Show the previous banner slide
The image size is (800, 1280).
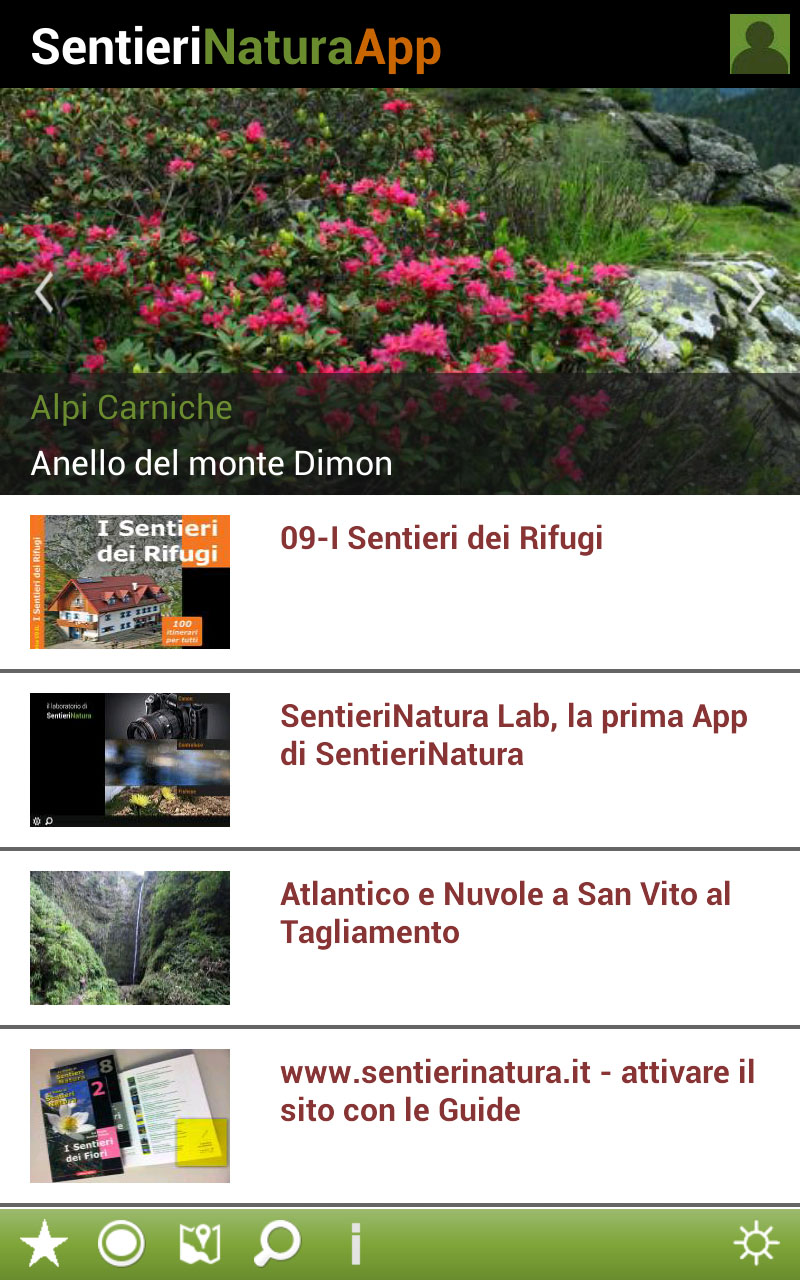tap(43, 292)
